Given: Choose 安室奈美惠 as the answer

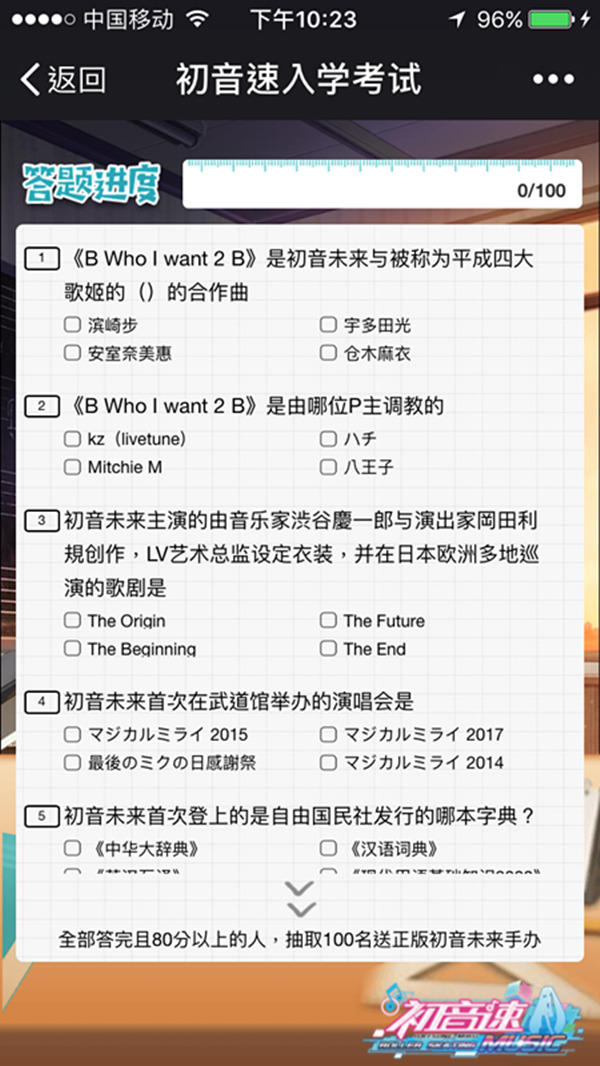Looking at the screenshot, I should 72,353.
